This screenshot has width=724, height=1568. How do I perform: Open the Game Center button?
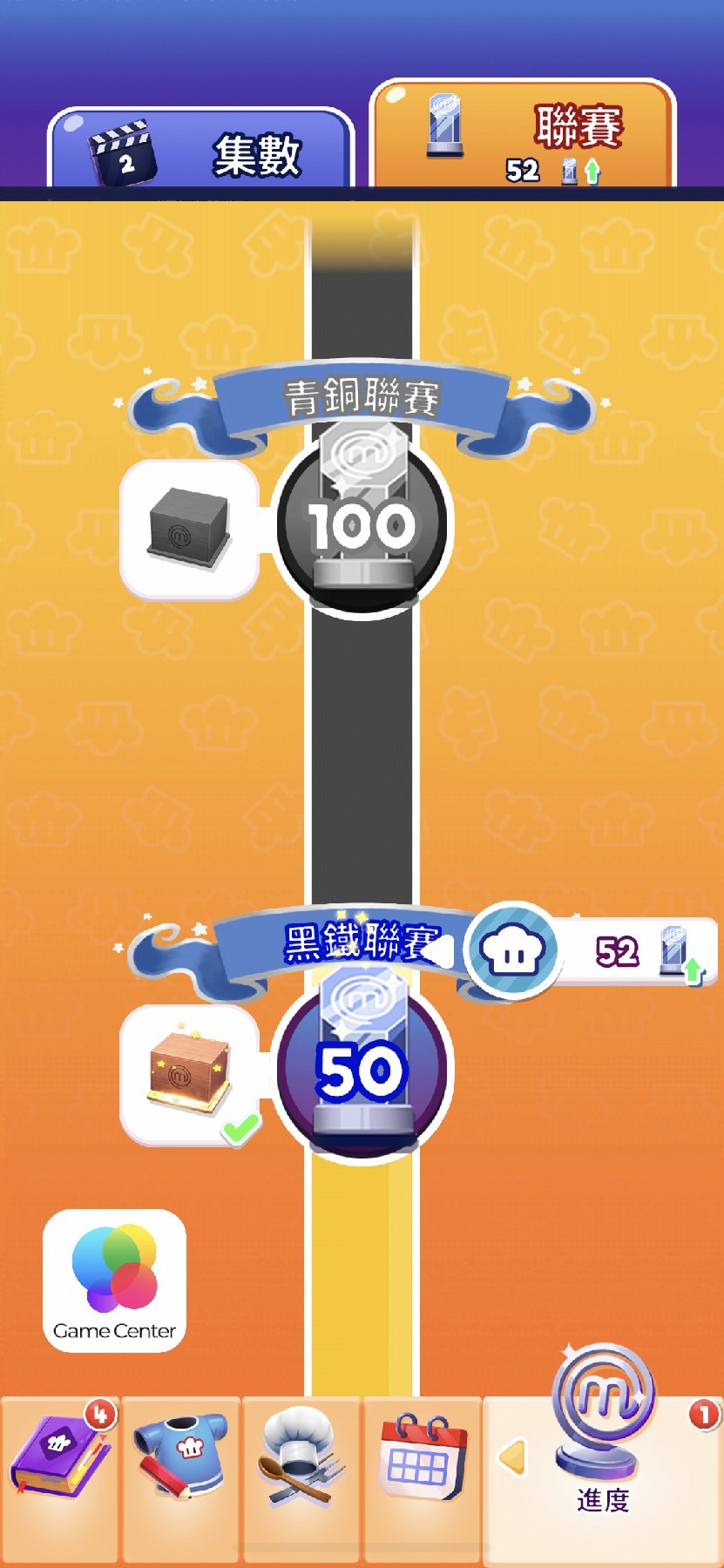114,1280
